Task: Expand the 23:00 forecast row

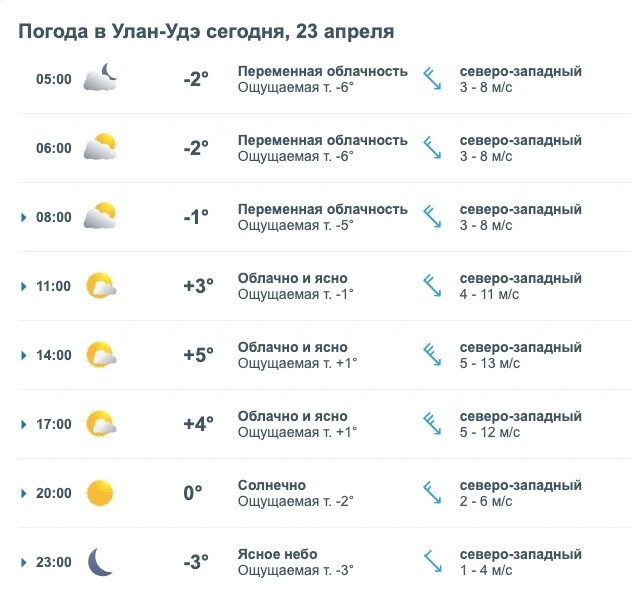Action: (23, 562)
